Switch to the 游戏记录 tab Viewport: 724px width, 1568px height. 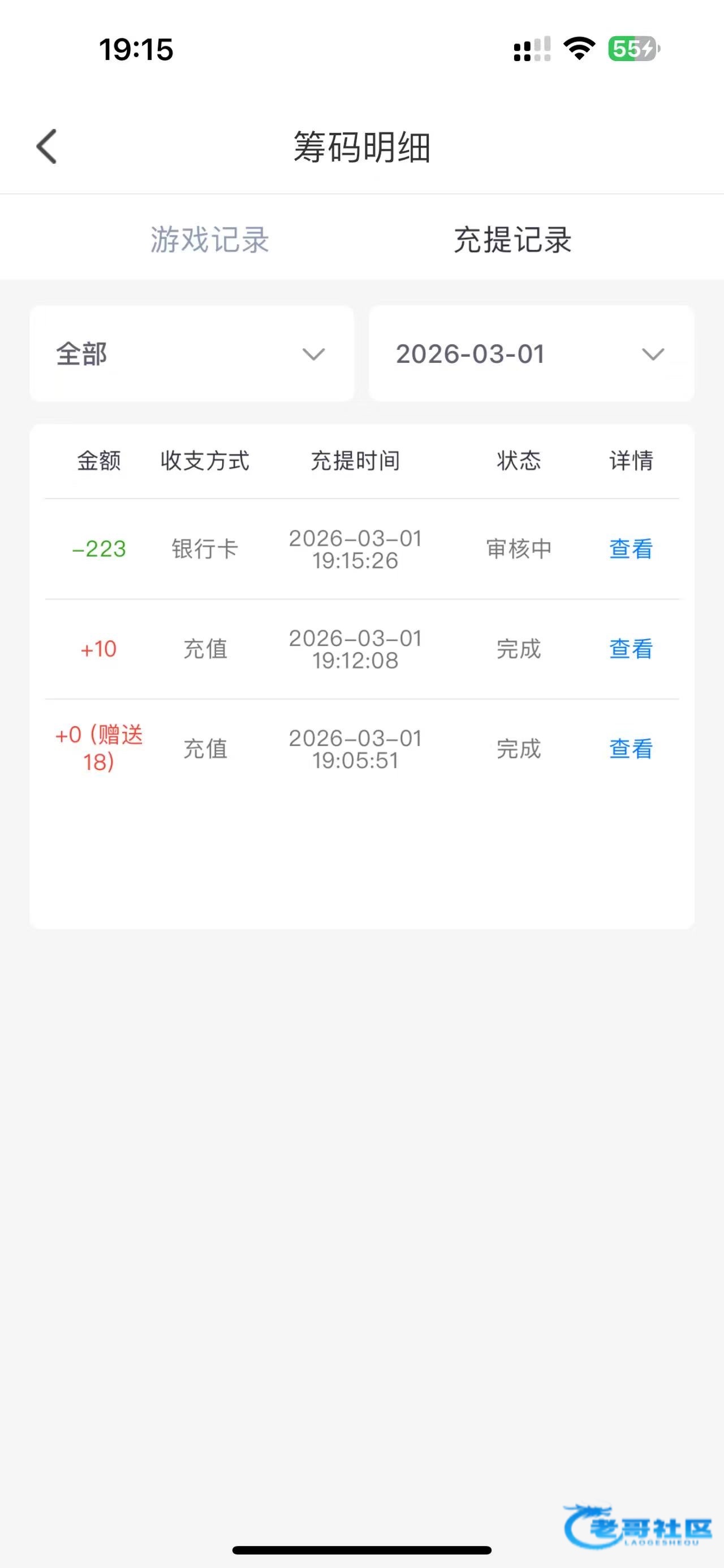click(x=209, y=239)
